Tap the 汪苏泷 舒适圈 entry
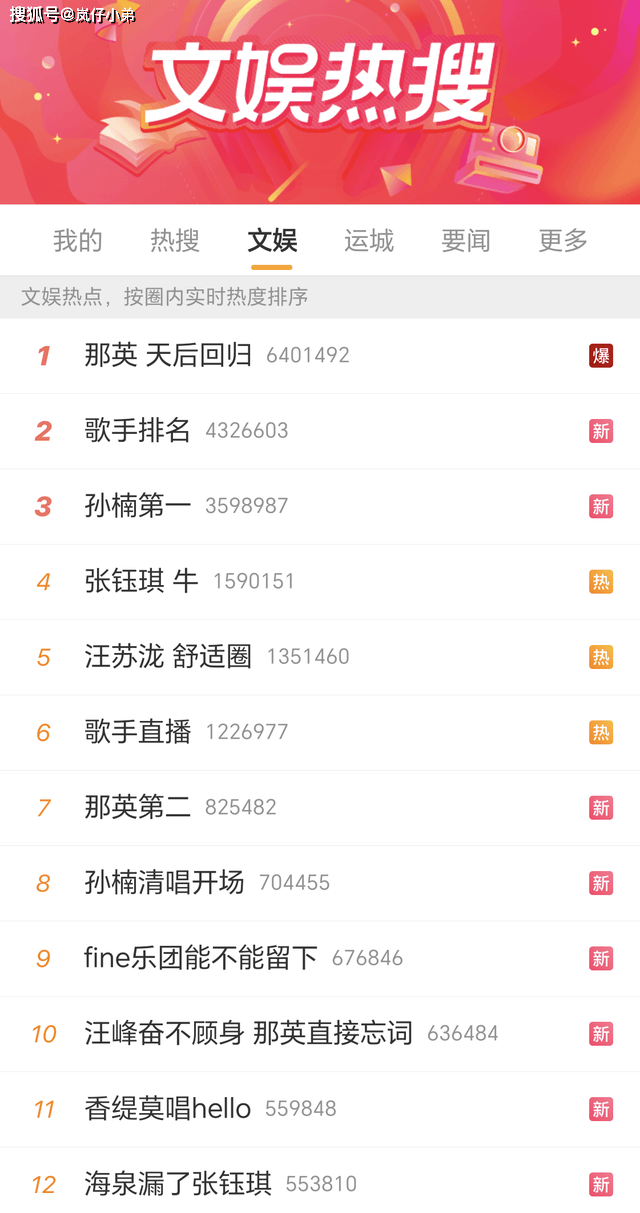Viewport: 640px width, 1213px height. (x=168, y=657)
